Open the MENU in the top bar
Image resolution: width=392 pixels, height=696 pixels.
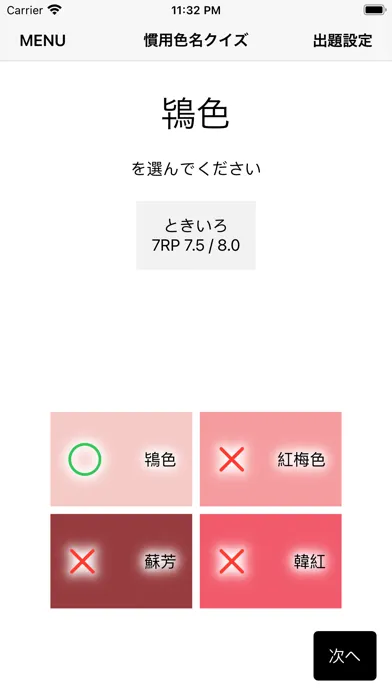[x=43, y=40]
